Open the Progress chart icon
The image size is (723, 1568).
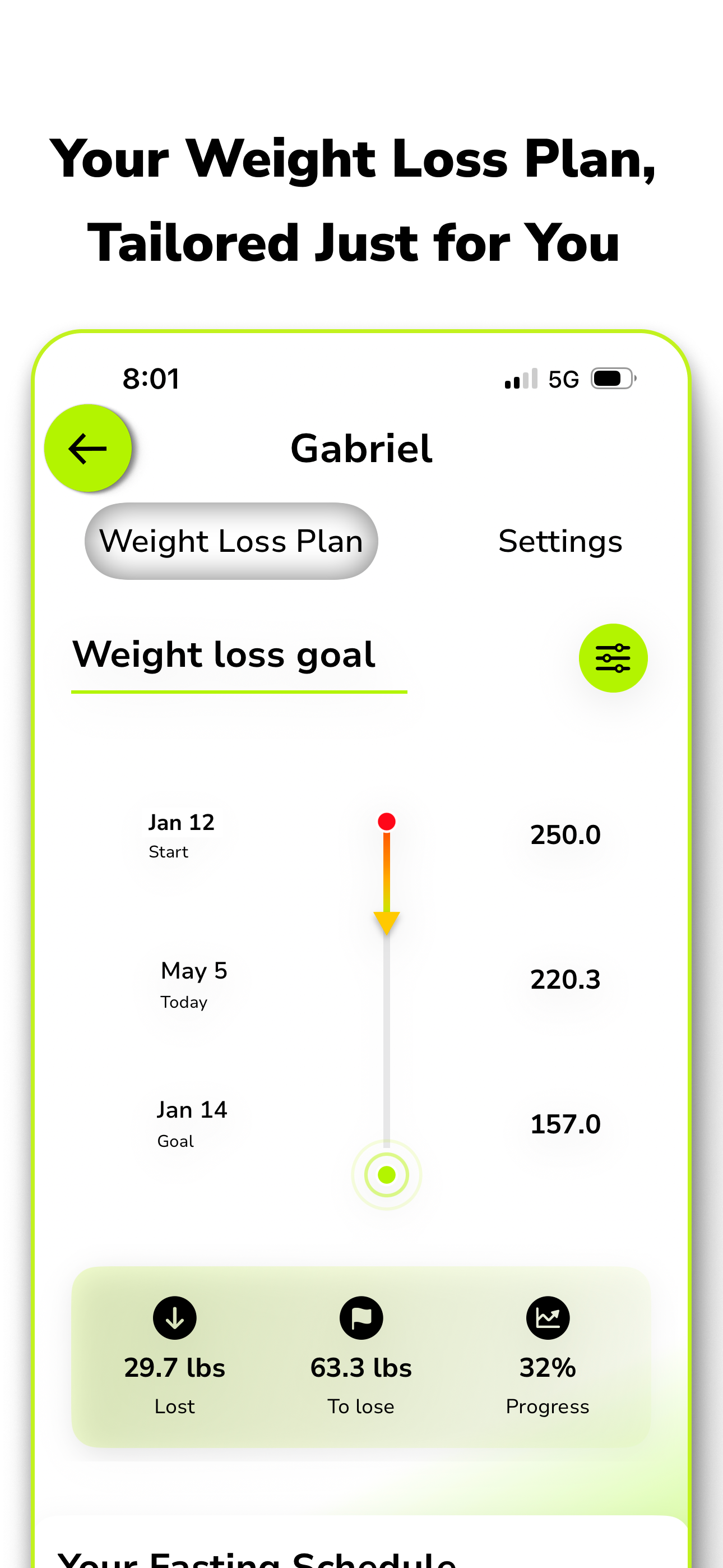pyautogui.click(x=546, y=1318)
